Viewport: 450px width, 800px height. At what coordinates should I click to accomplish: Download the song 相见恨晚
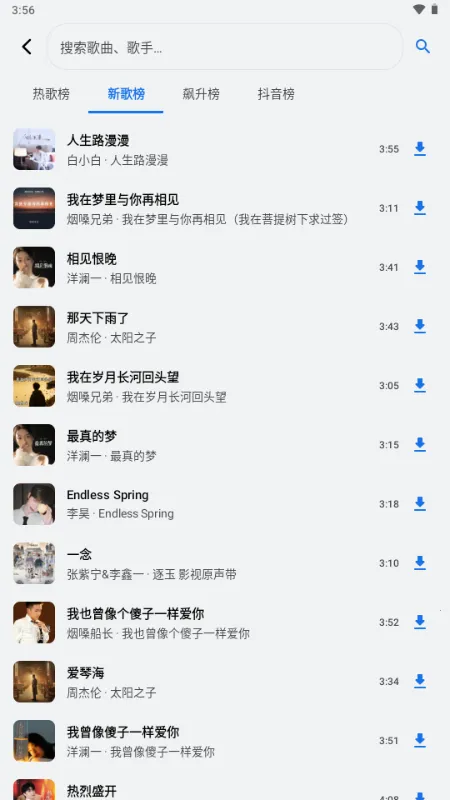point(419,267)
